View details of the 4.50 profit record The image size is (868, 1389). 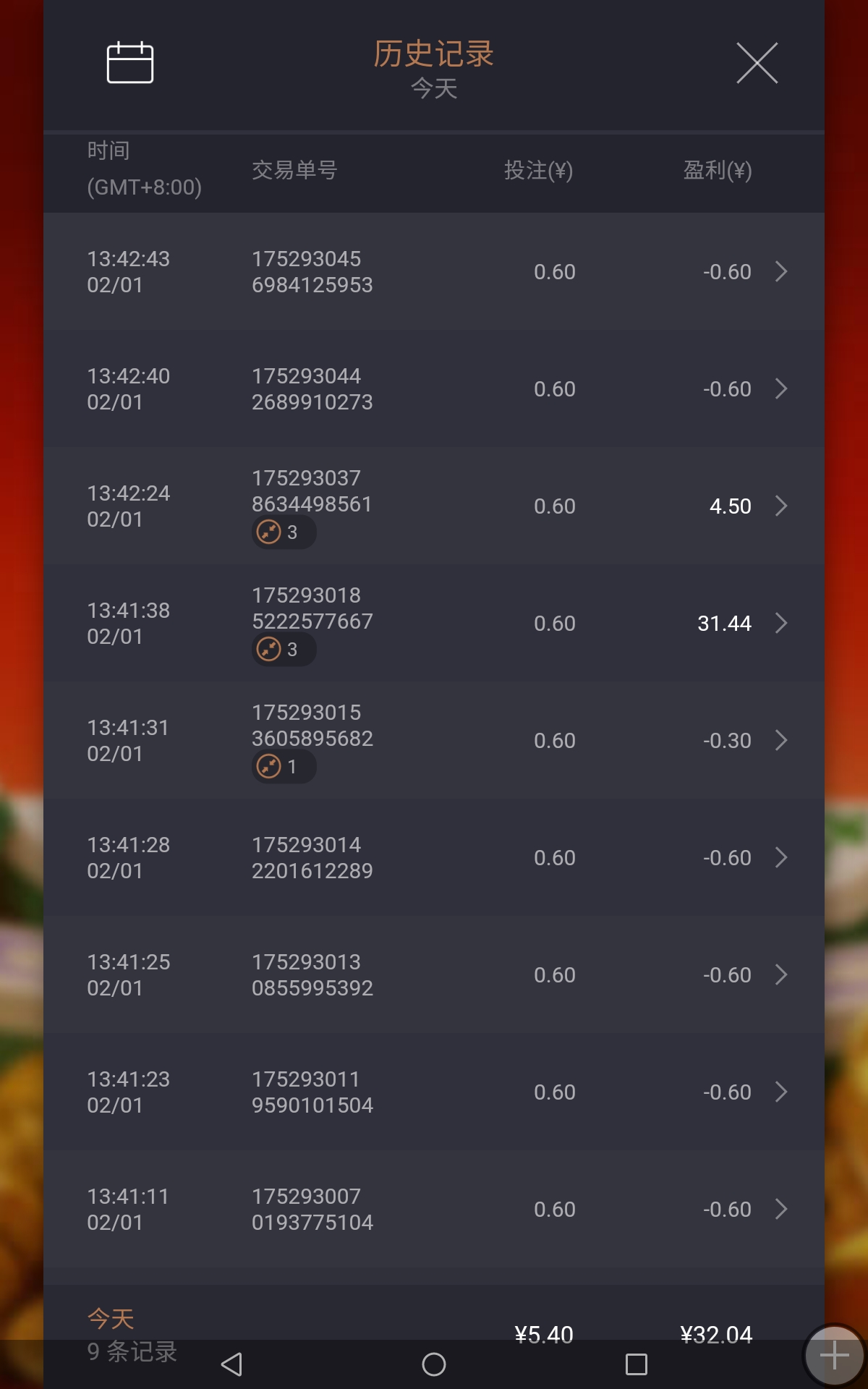(x=434, y=506)
